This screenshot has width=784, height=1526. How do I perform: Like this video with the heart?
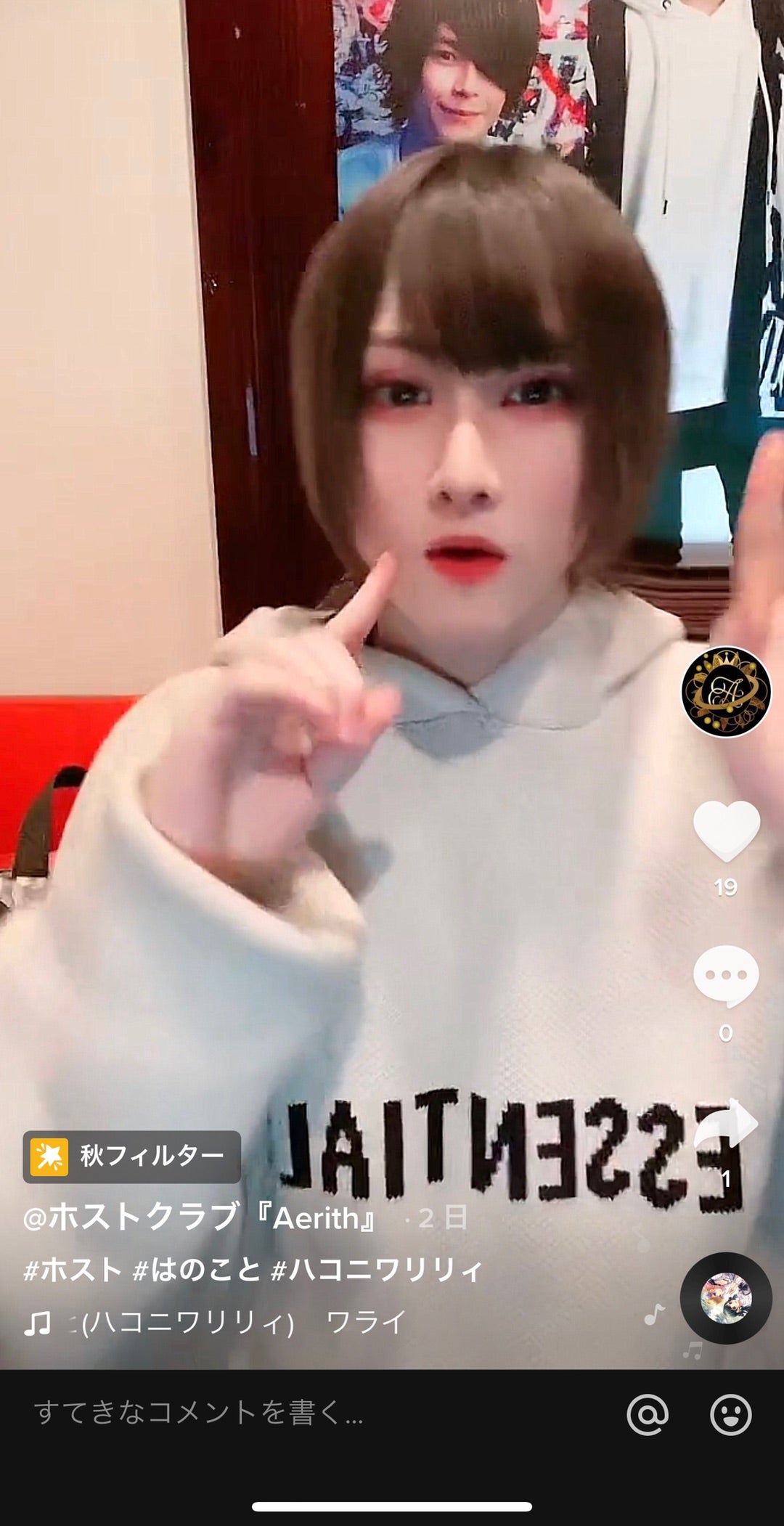pyautogui.click(x=726, y=829)
